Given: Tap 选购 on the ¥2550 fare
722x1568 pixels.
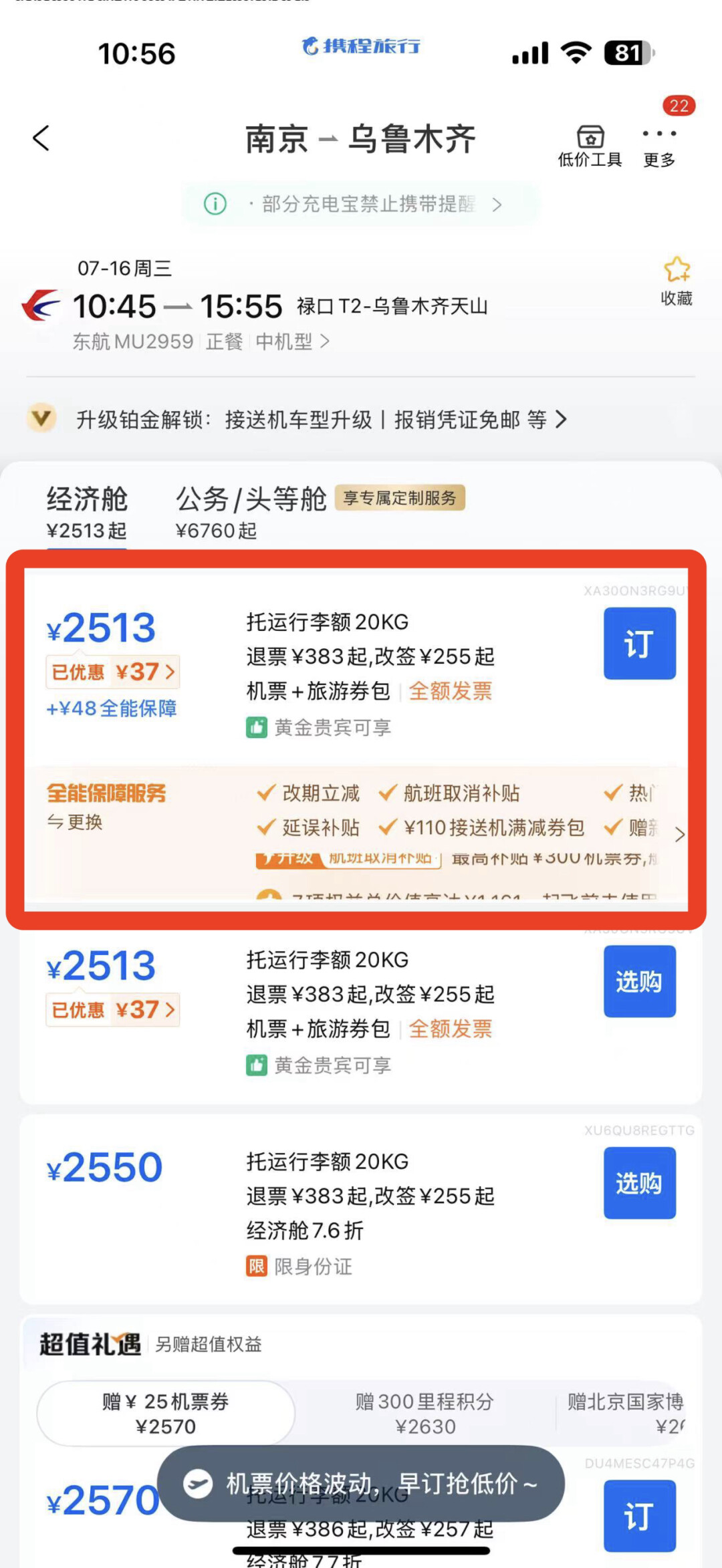Looking at the screenshot, I should 640,1183.
